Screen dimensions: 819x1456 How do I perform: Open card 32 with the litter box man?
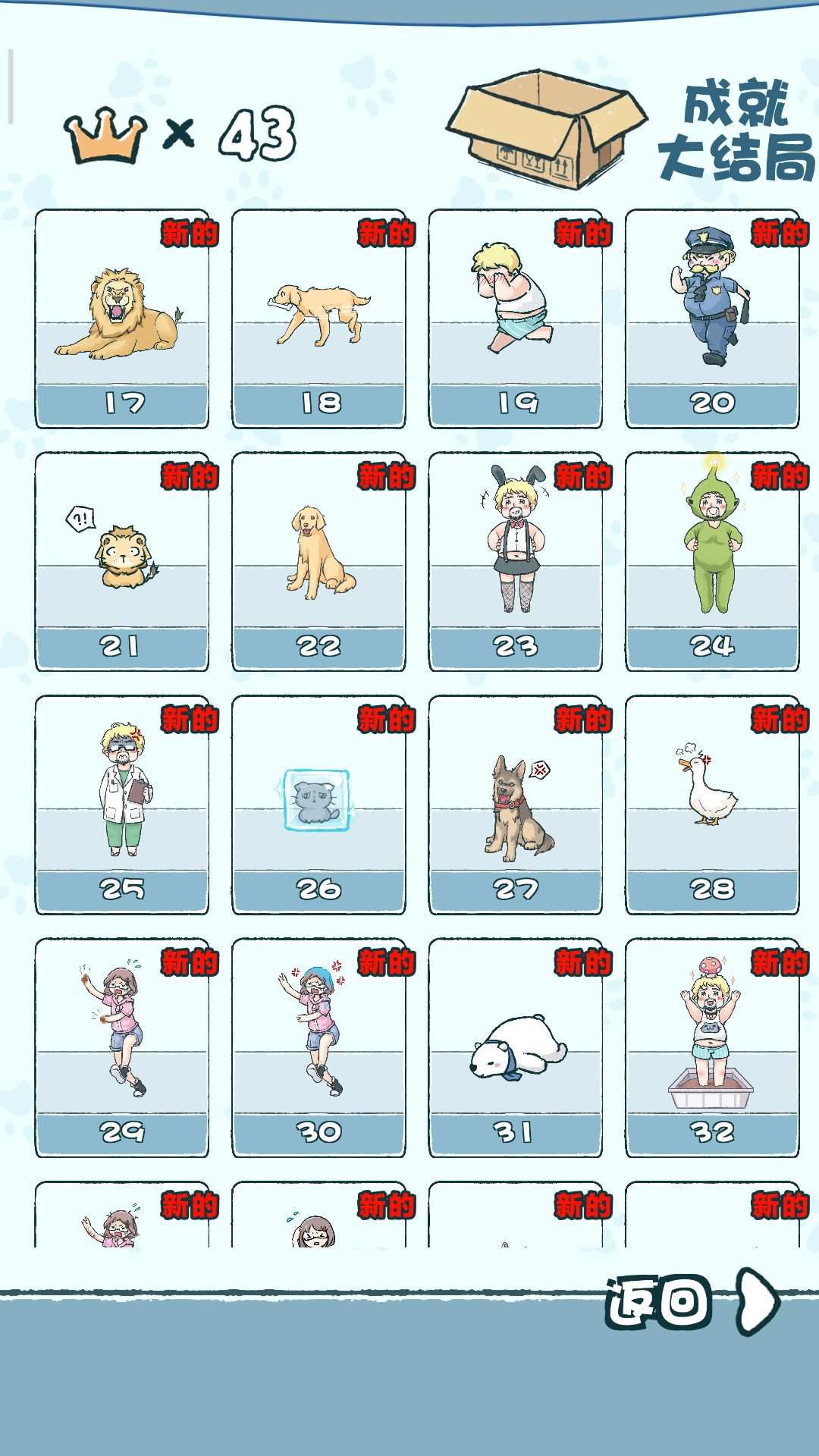(x=712, y=1048)
